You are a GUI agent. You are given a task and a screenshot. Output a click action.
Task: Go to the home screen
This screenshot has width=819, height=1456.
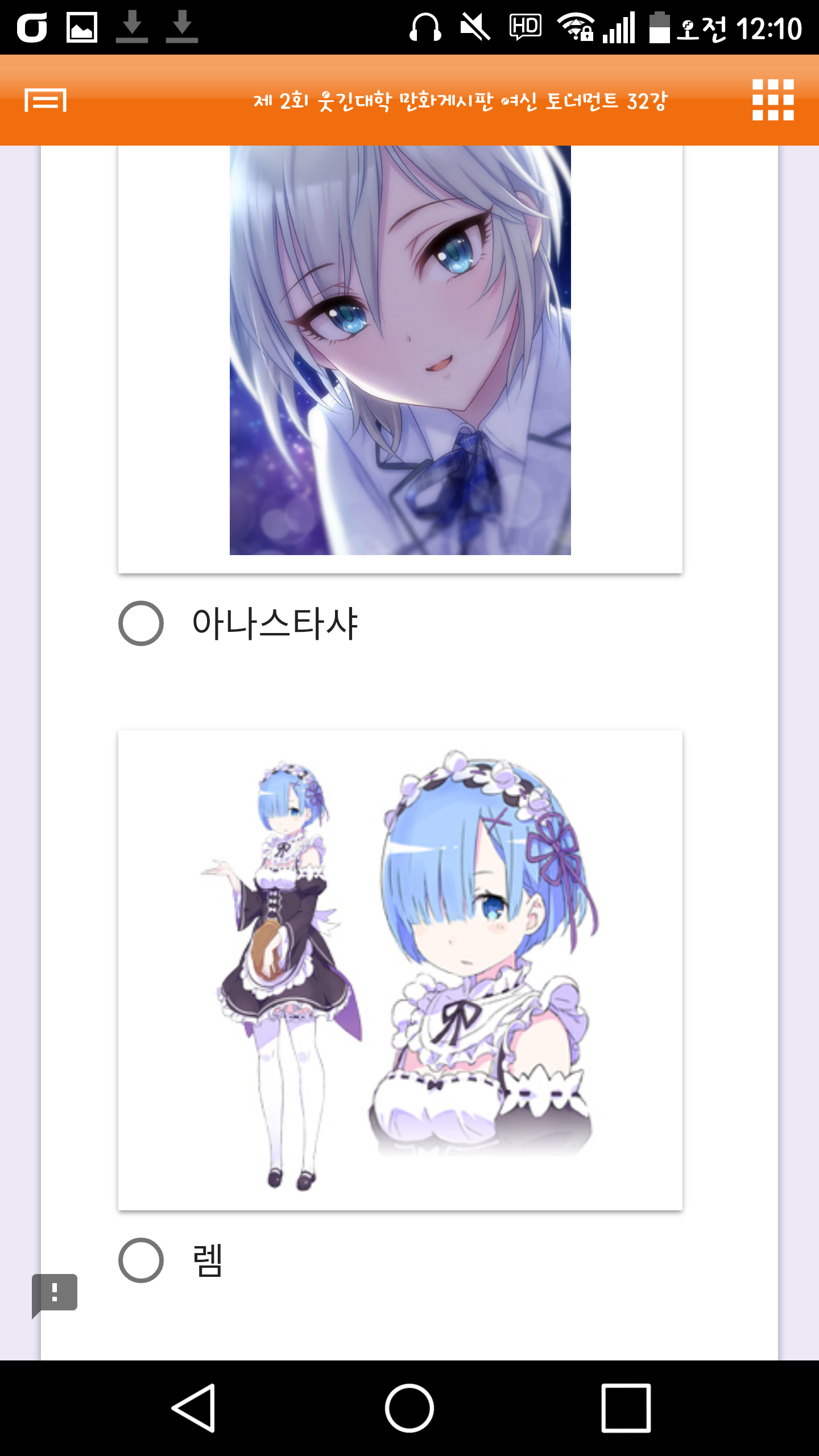[409, 1408]
